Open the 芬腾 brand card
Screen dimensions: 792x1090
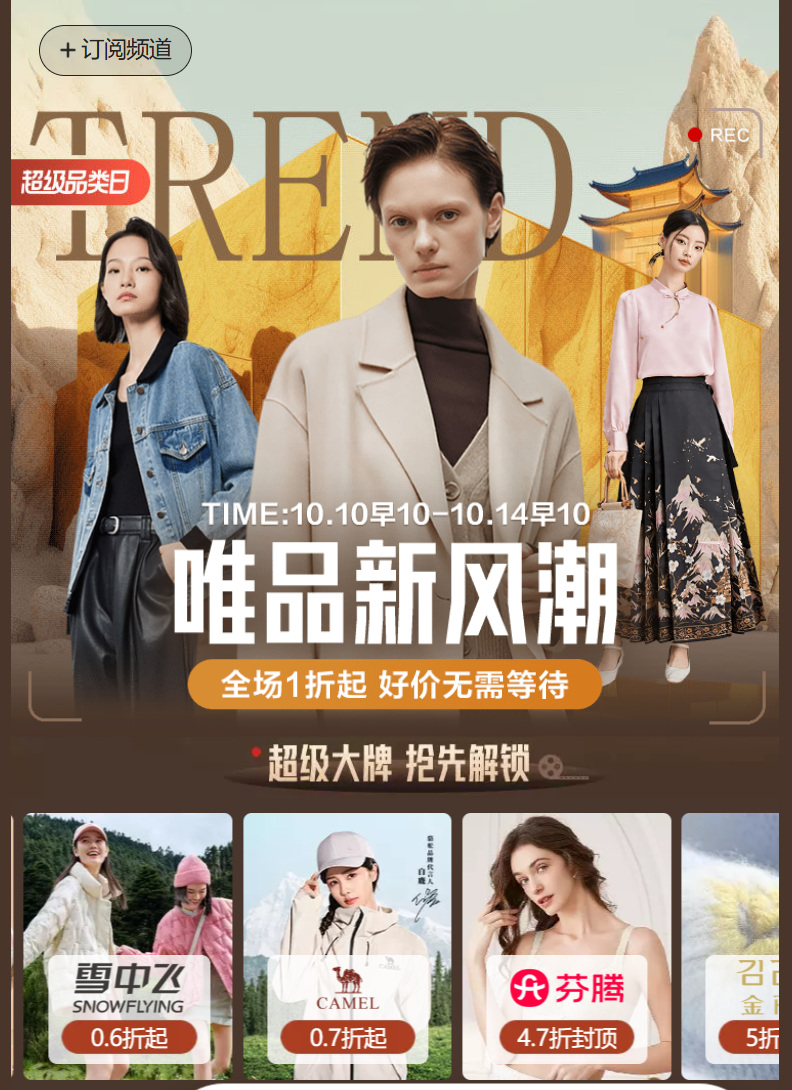(566, 945)
